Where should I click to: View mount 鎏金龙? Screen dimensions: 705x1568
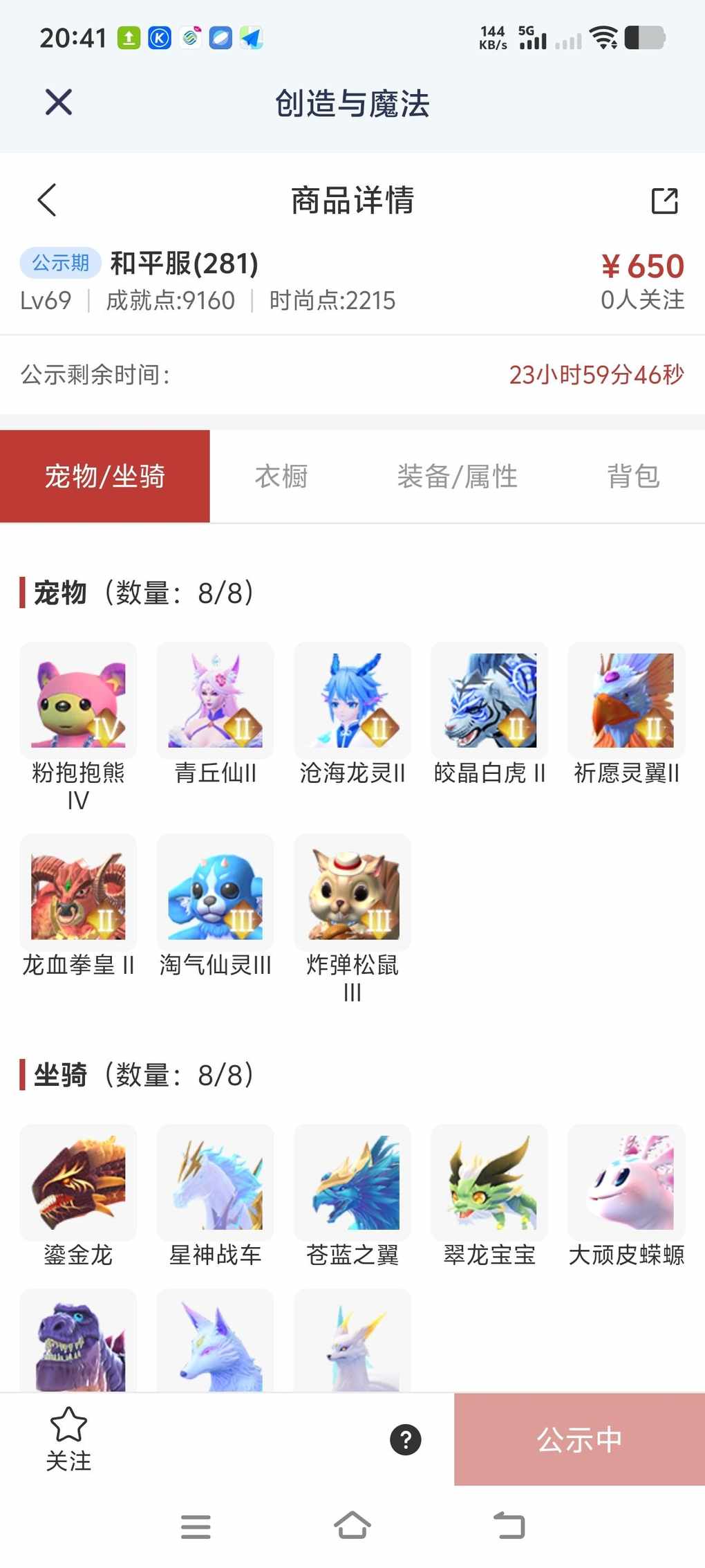point(78,1183)
